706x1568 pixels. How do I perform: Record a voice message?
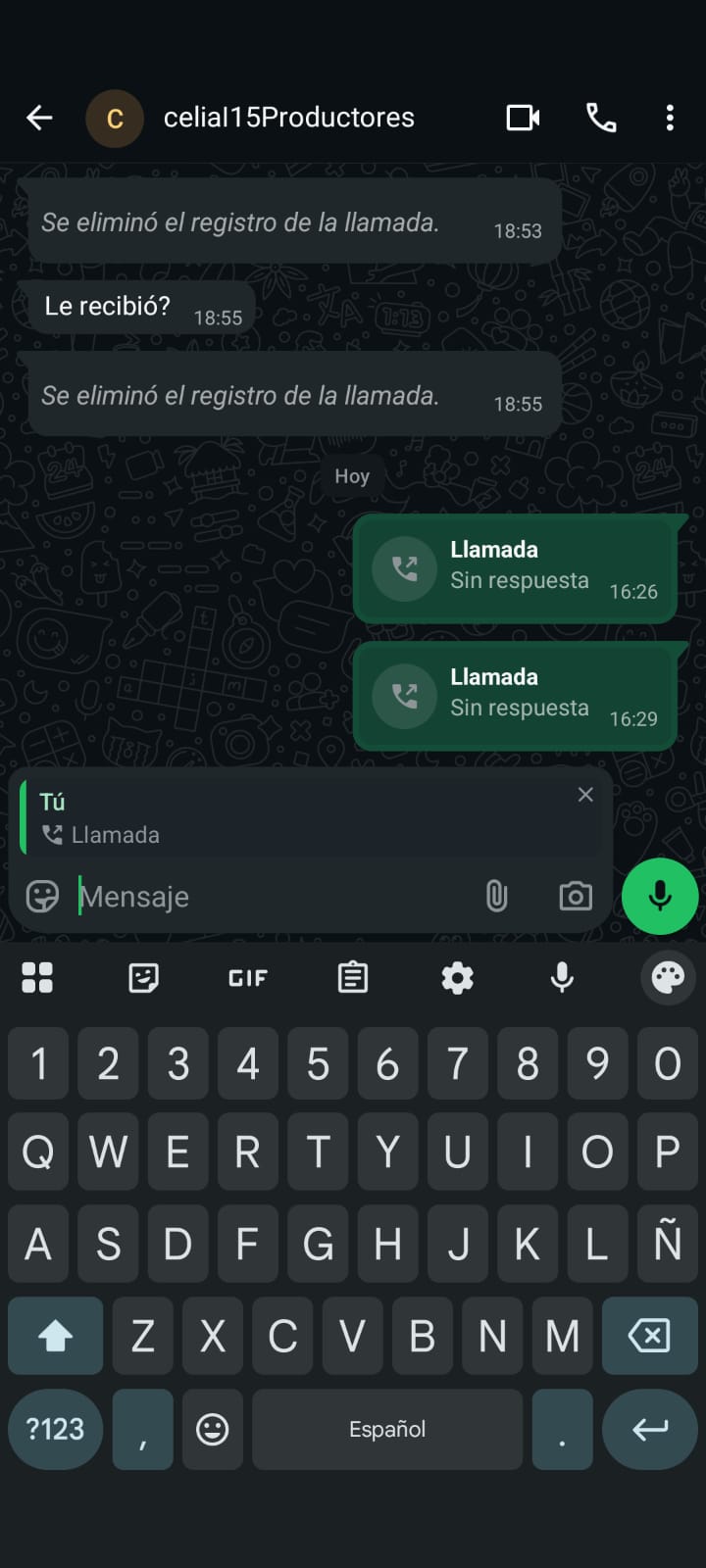click(660, 896)
